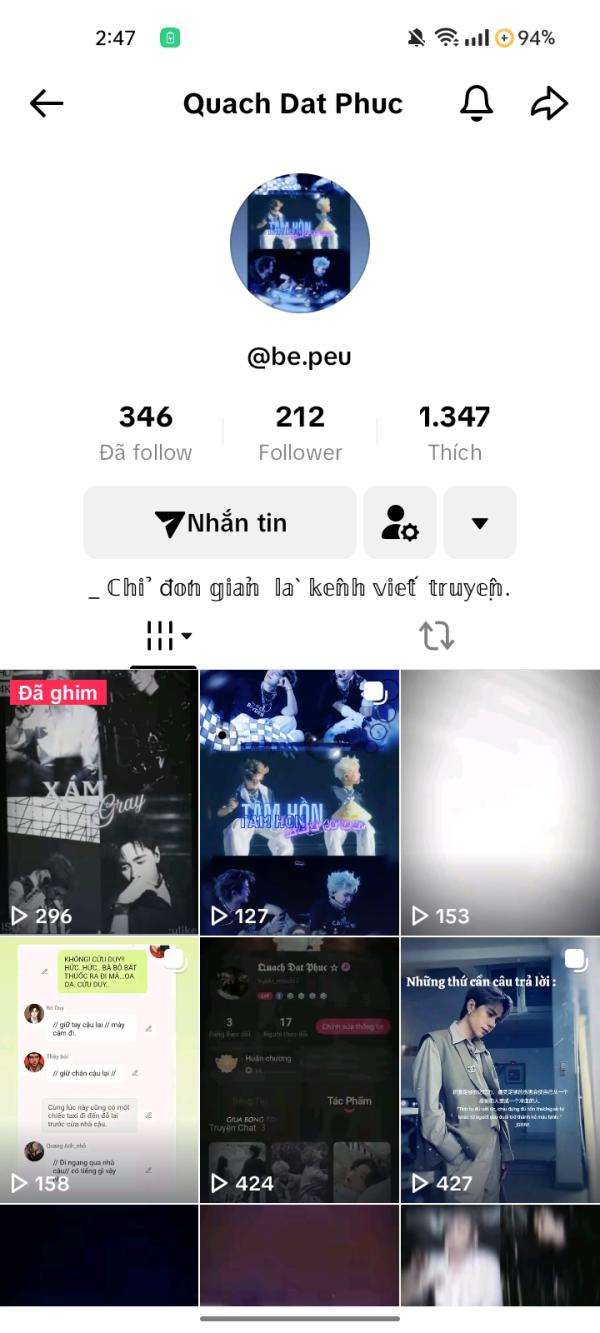Expand the suggested accounts dropdown arrow

[480, 522]
